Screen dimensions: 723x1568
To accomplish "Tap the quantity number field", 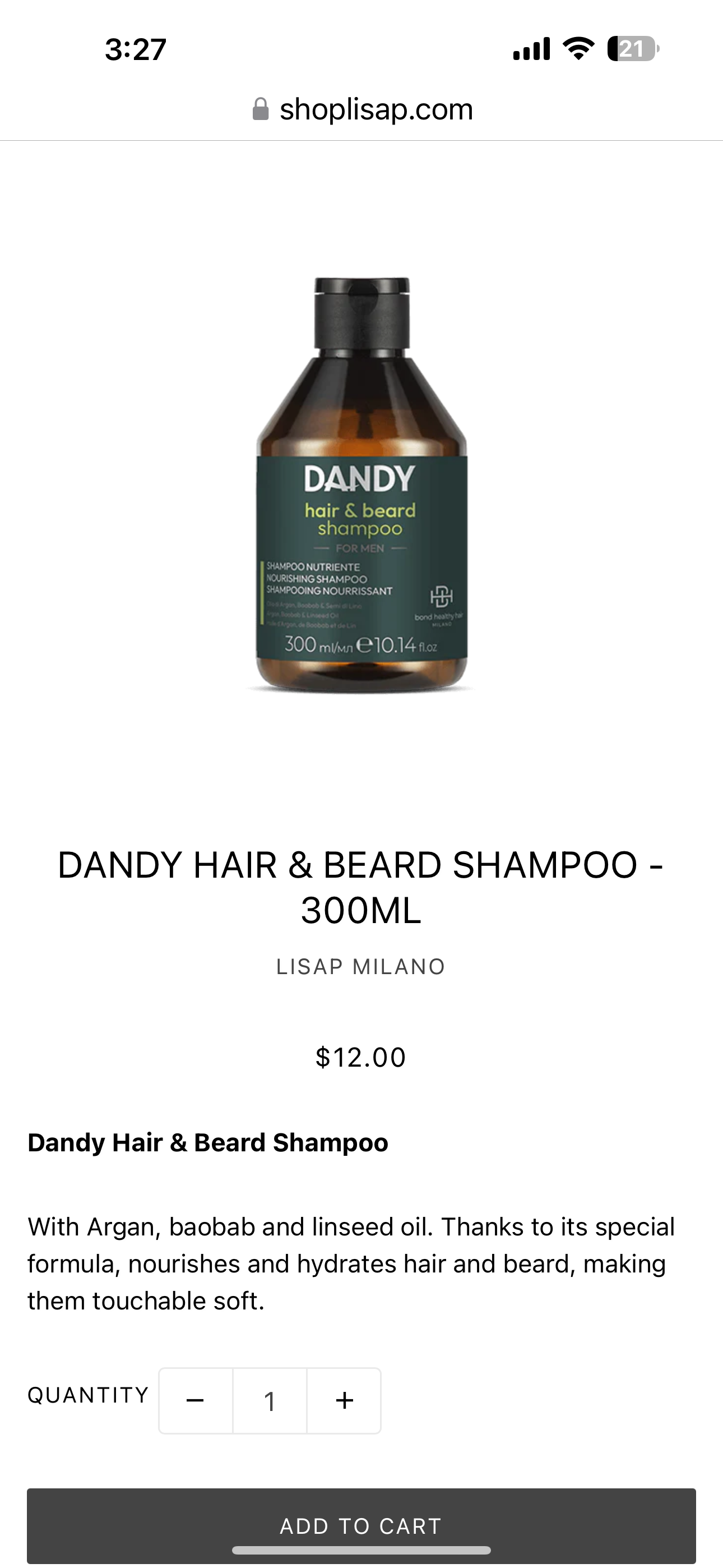I will coord(270,1401).
